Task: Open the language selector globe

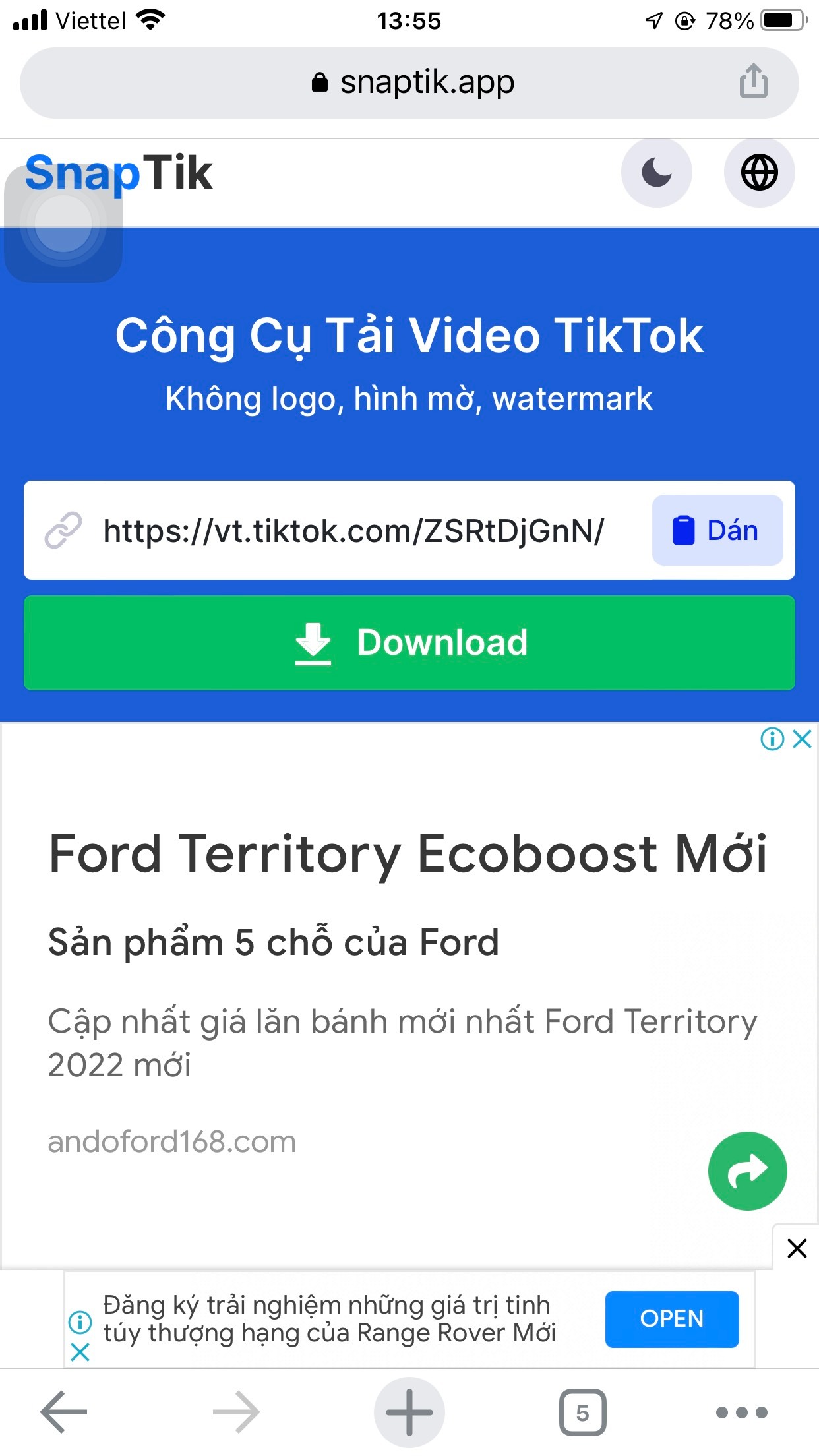Action: 760,173
